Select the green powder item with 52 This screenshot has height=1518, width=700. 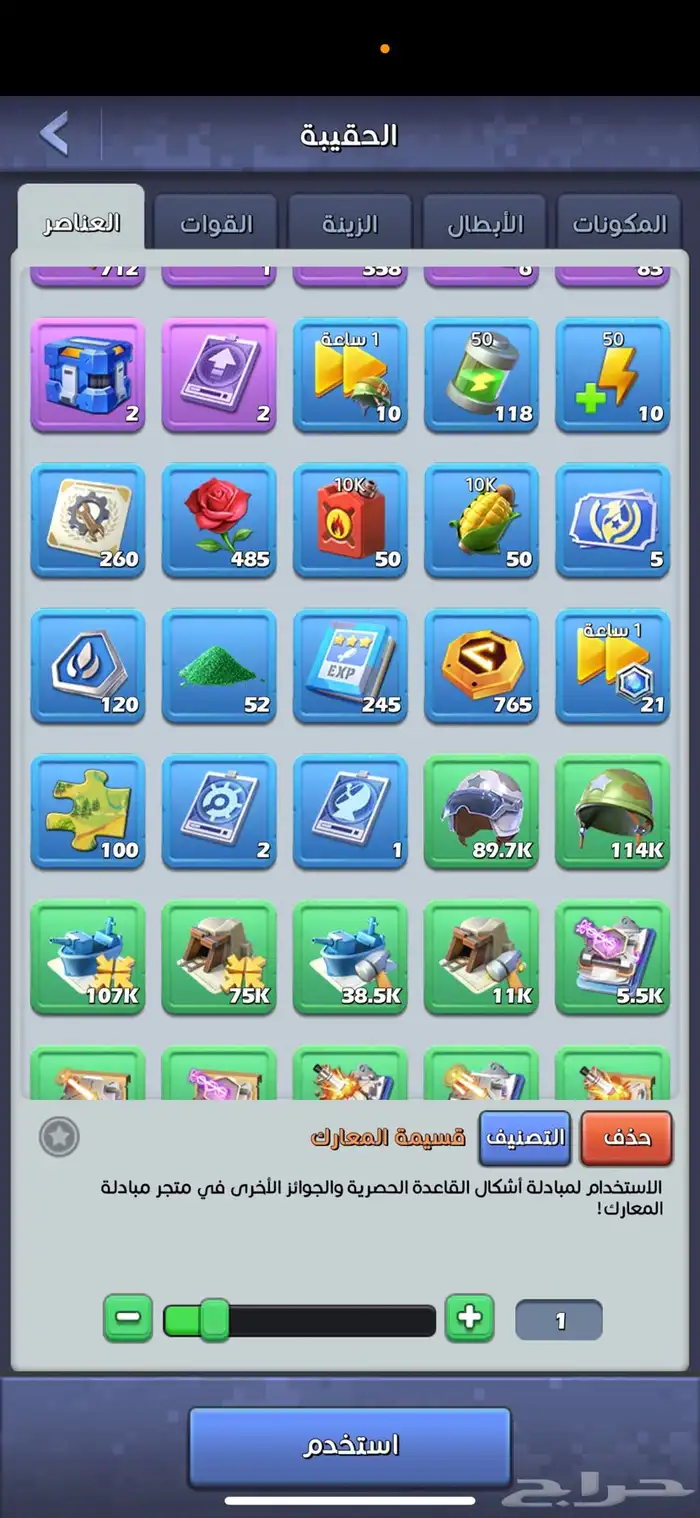point(219,666)
